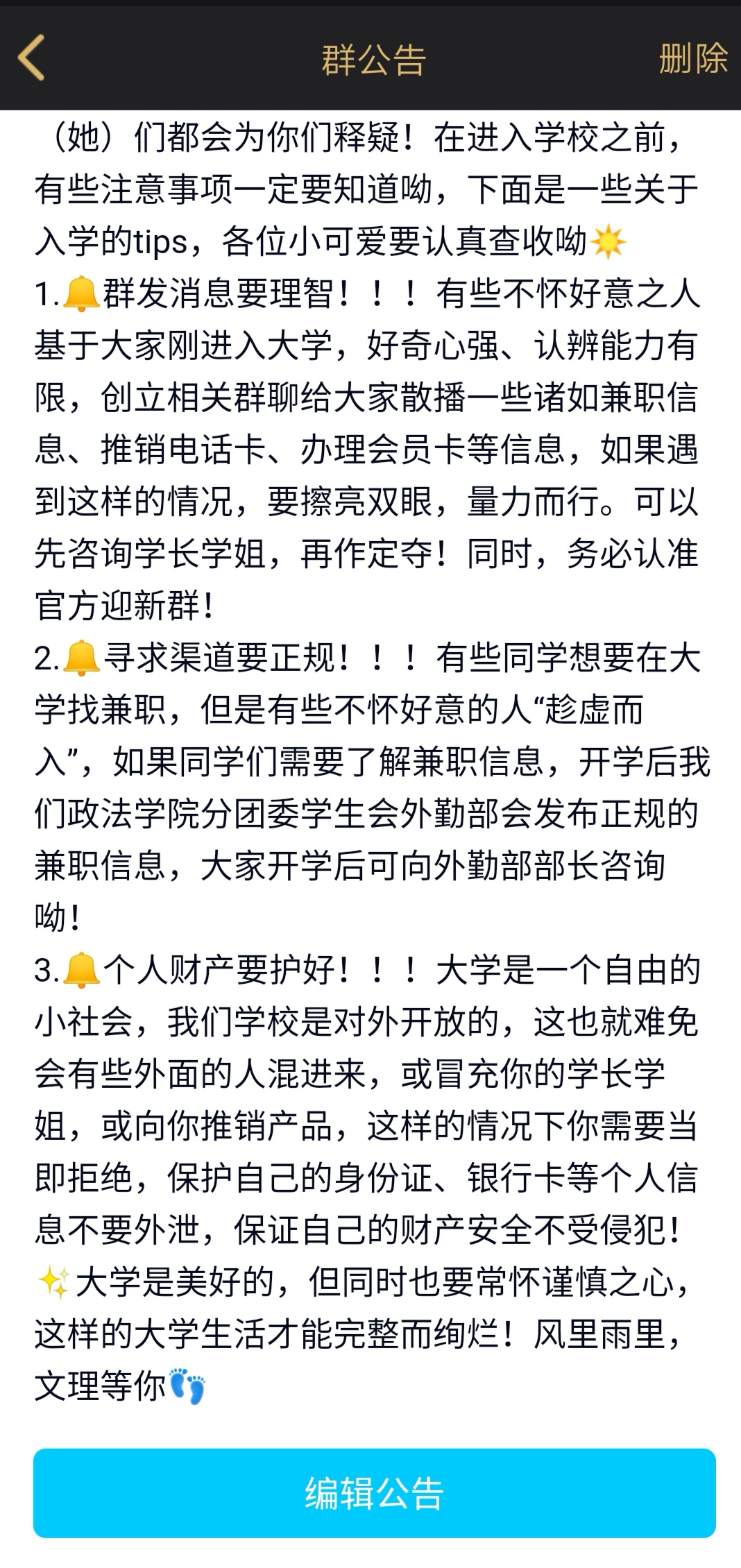
Task: Go back from the group announcement
Action: [32, 58]
